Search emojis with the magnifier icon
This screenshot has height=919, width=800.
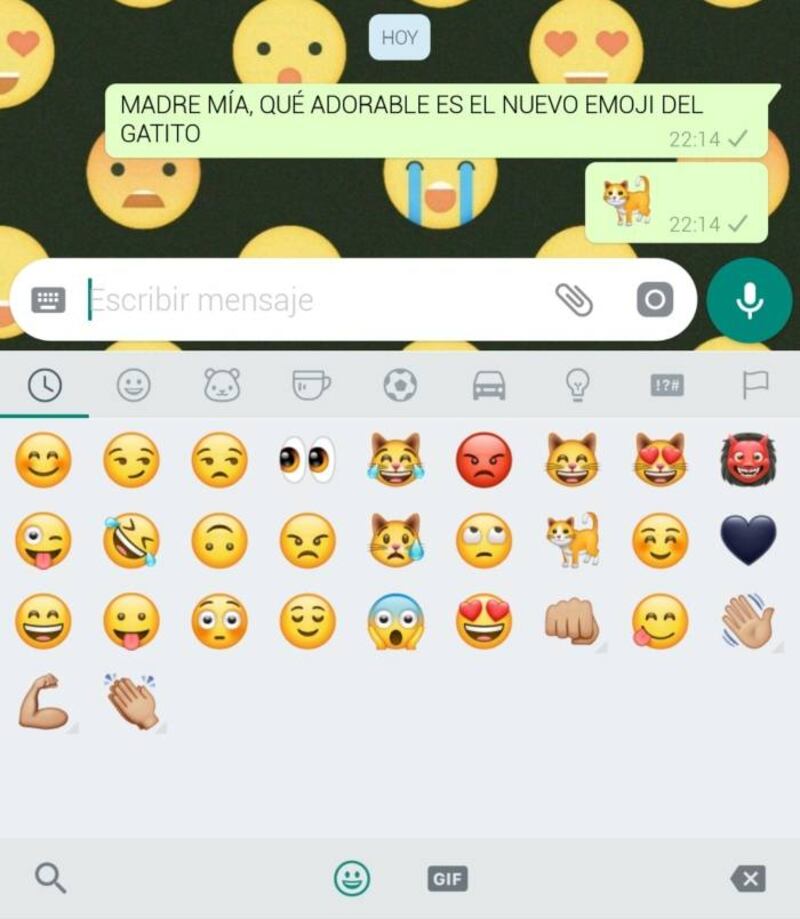(x=50, y=878)
